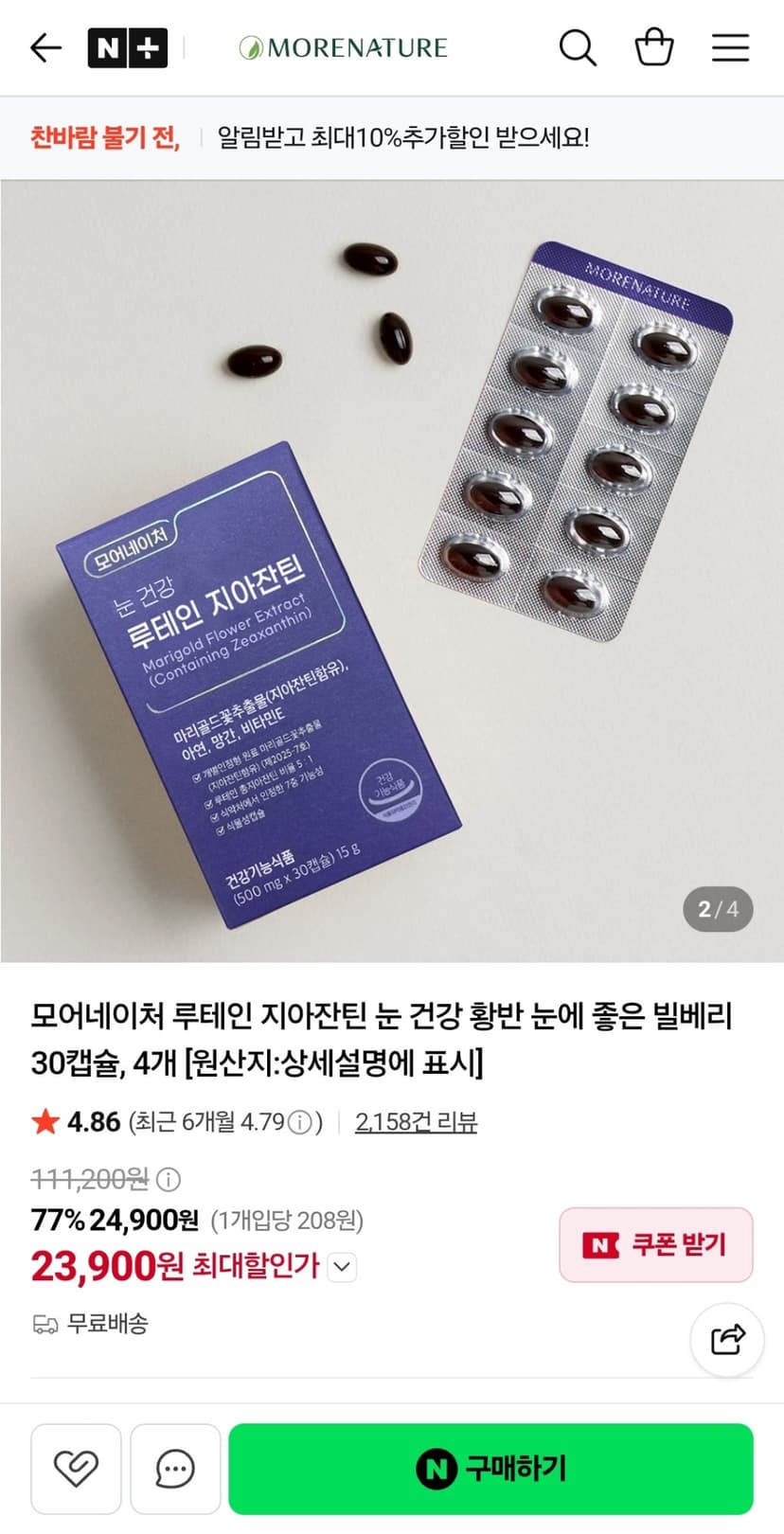Open the search magnifier icon
784x1534 pixels.
(x=578, y=47)
